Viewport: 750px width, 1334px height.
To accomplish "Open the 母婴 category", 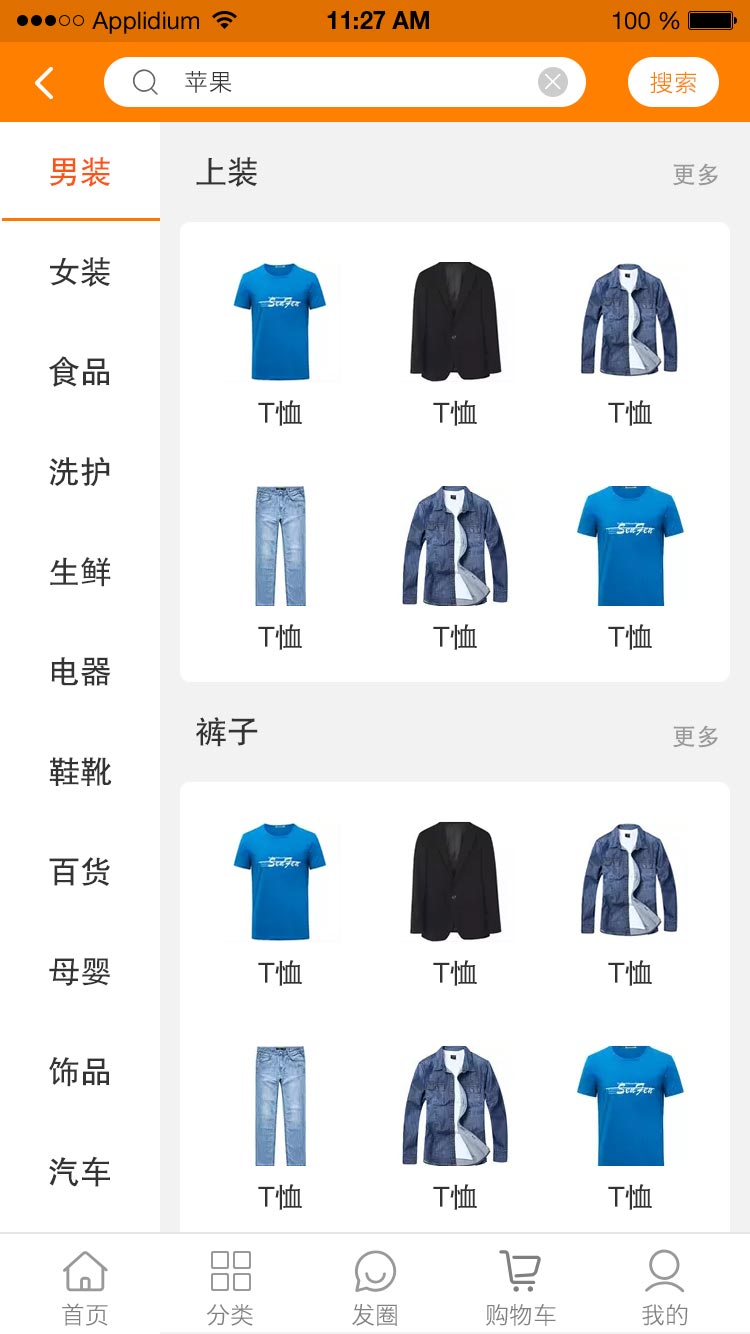I will pos(80,972).
